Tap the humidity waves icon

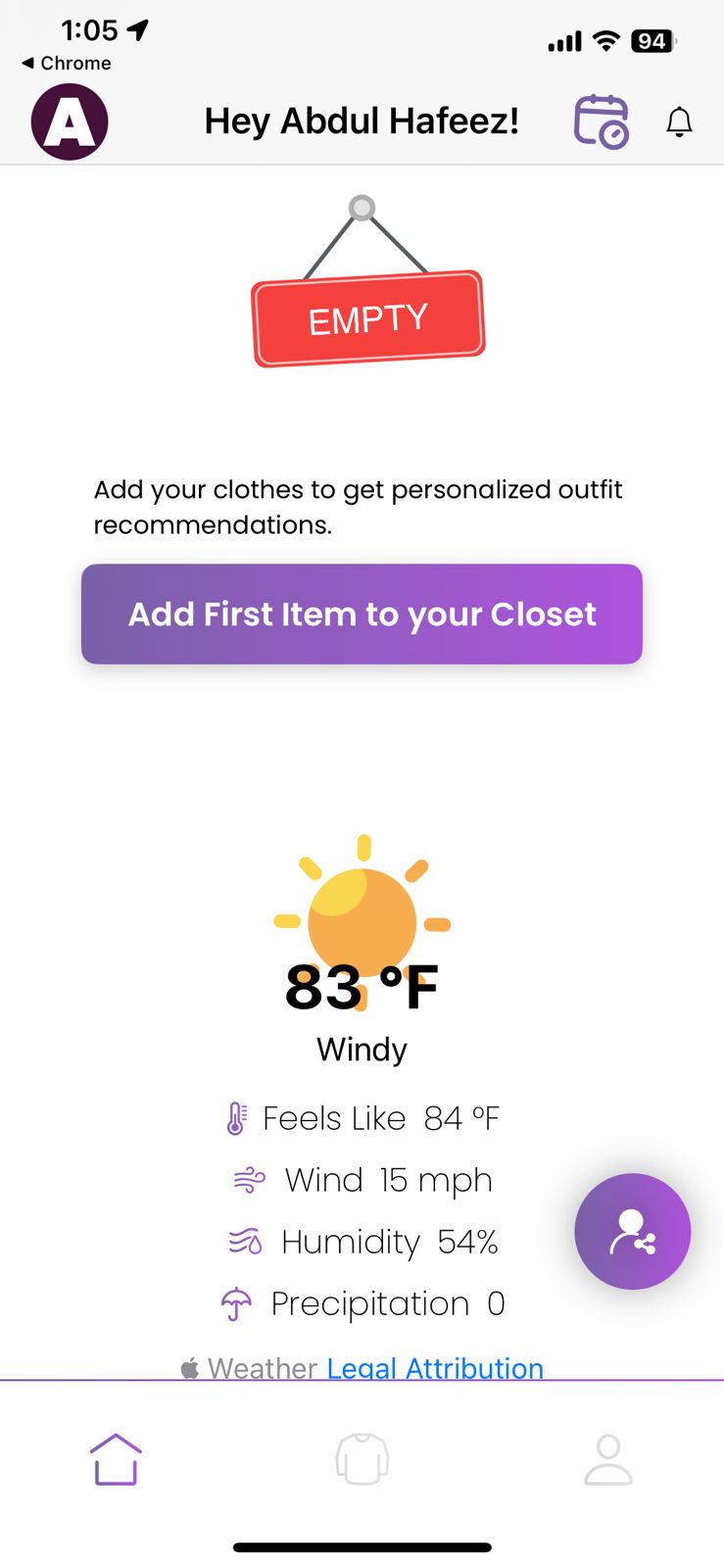(246, 1242)
